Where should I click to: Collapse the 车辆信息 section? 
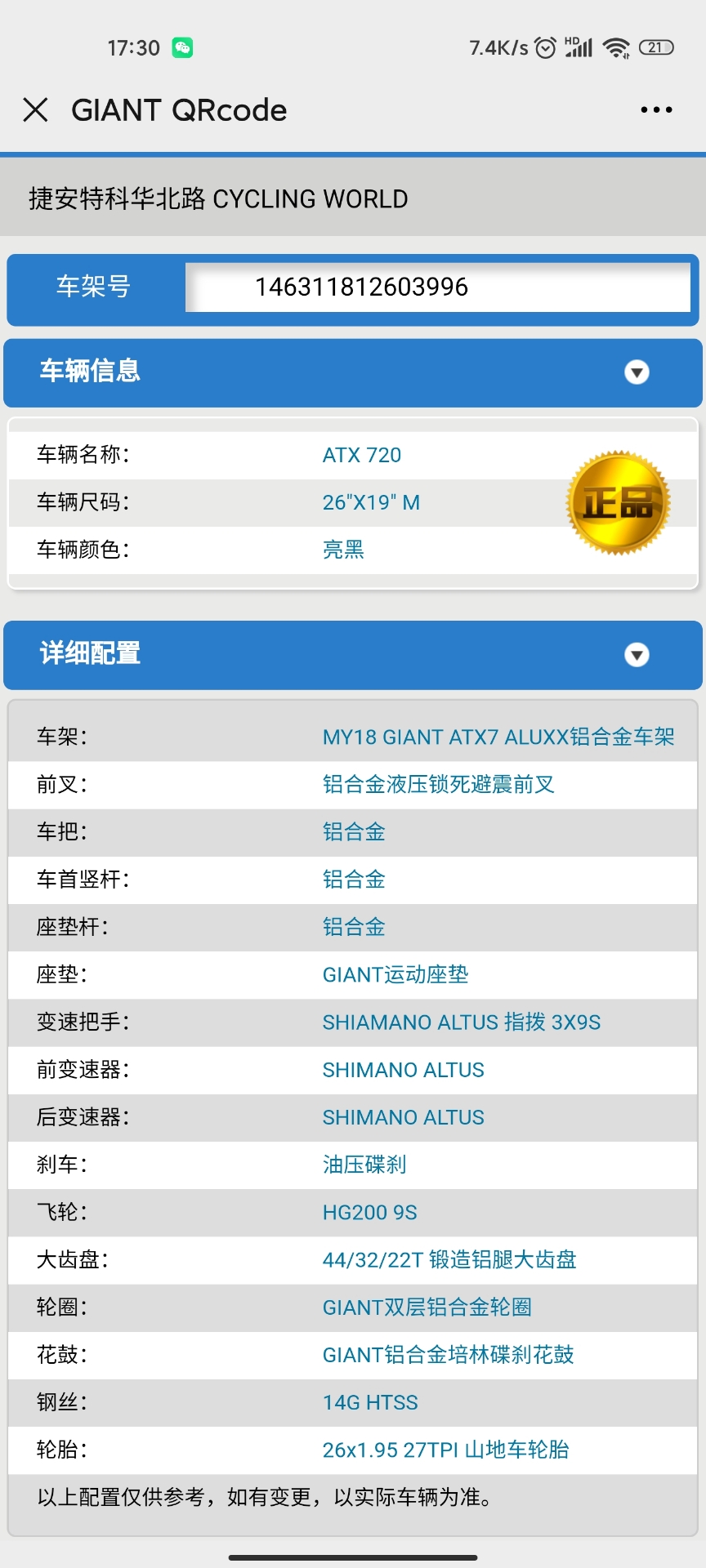[637, 372]
